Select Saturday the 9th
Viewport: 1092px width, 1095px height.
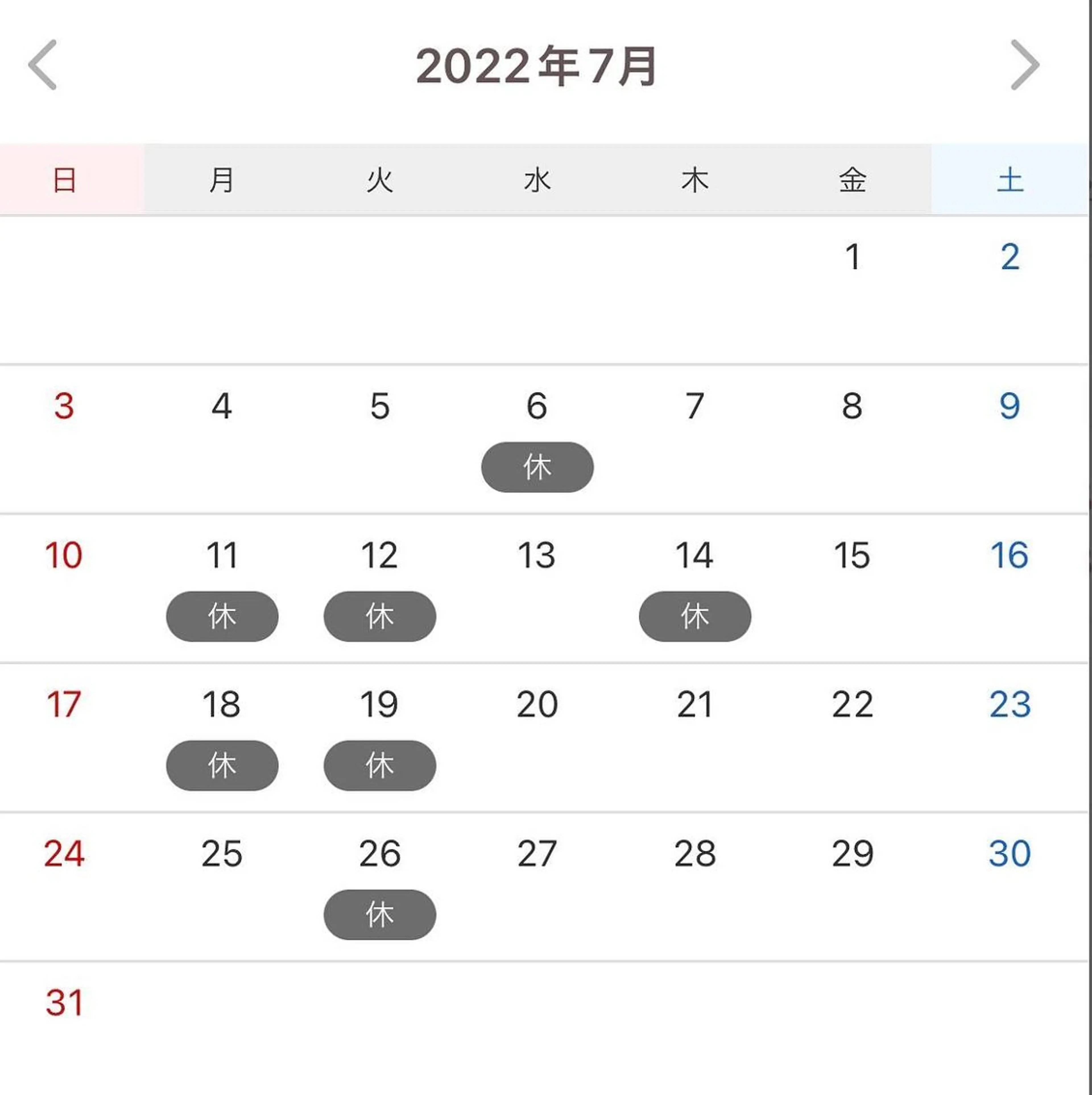(1009, 406)
